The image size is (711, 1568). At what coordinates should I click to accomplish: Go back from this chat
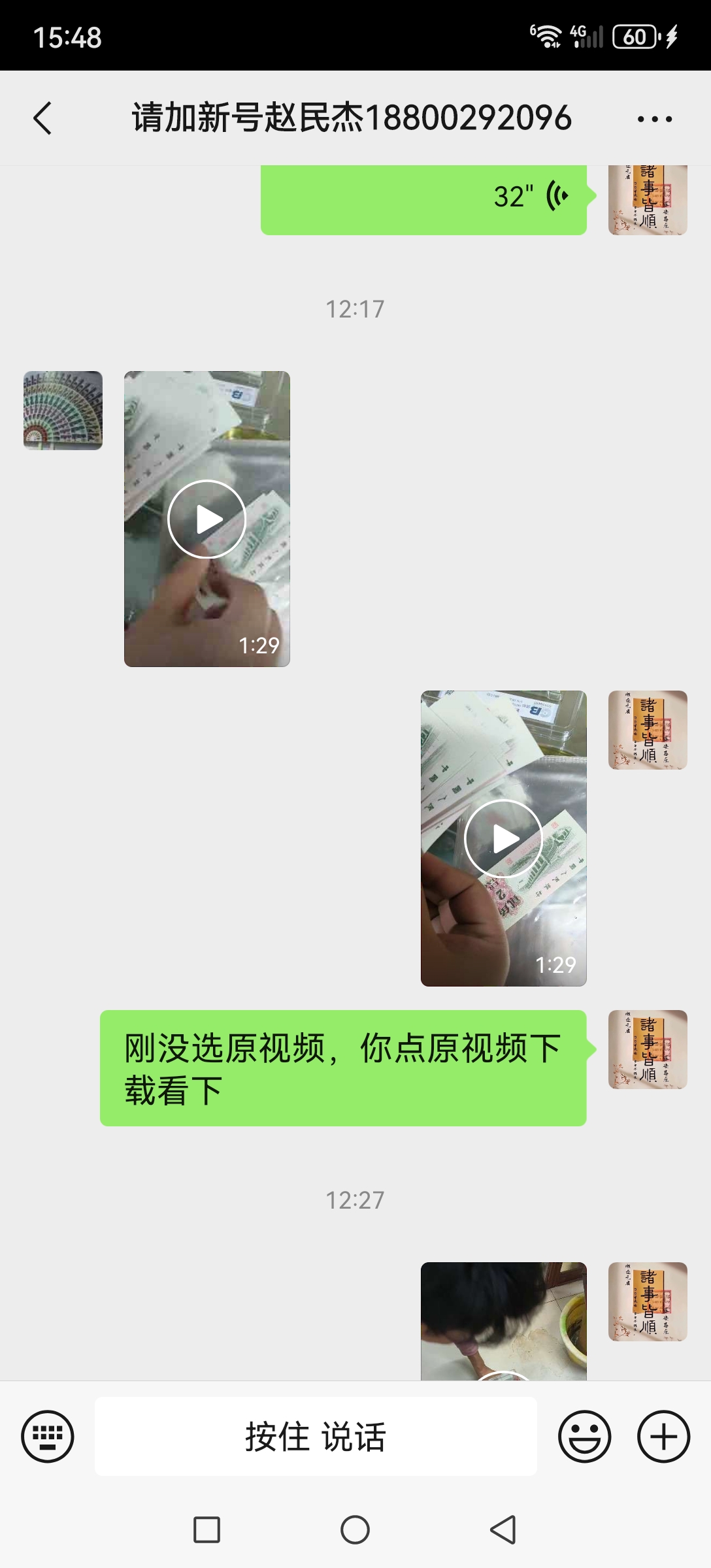pos(42,118)
